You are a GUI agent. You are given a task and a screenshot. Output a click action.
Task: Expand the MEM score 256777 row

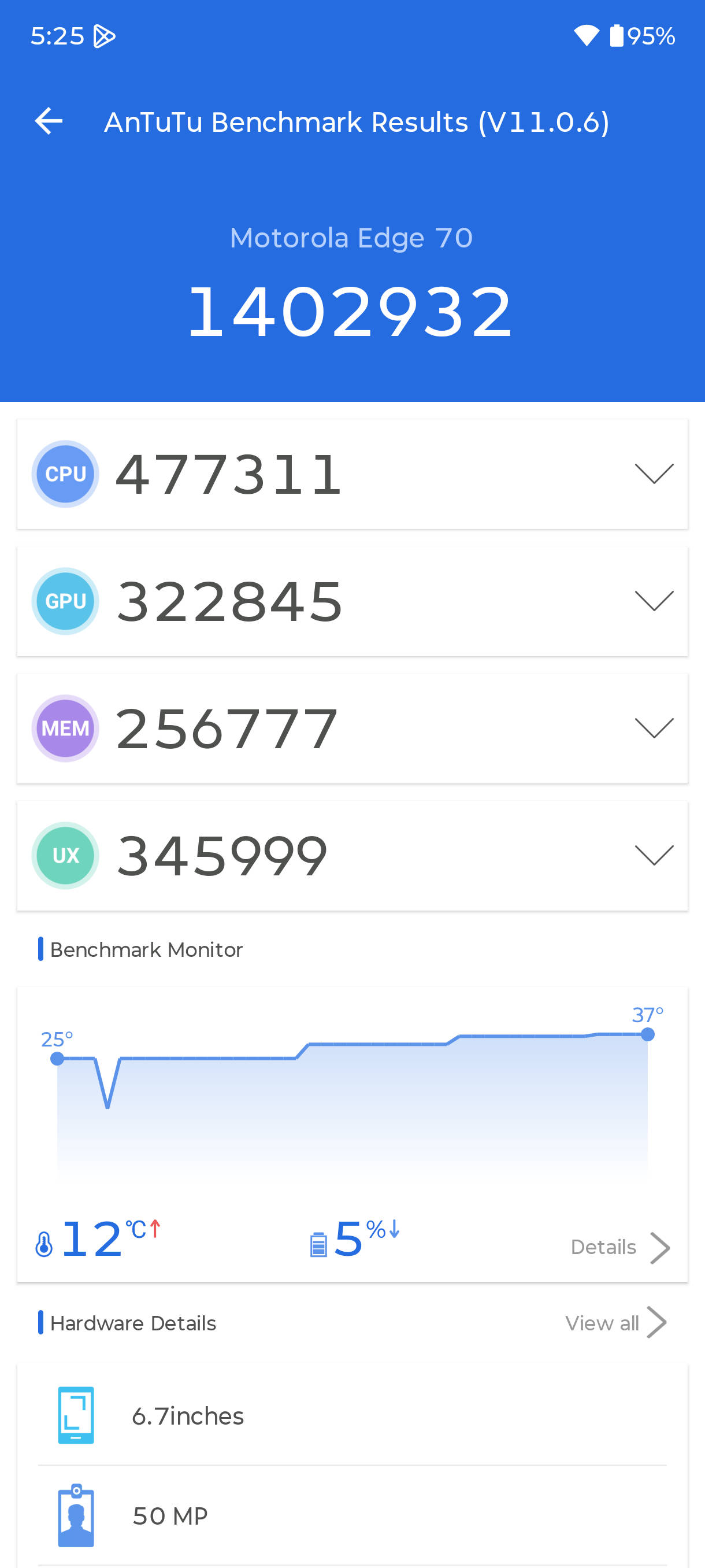click(x=352, y=728)
